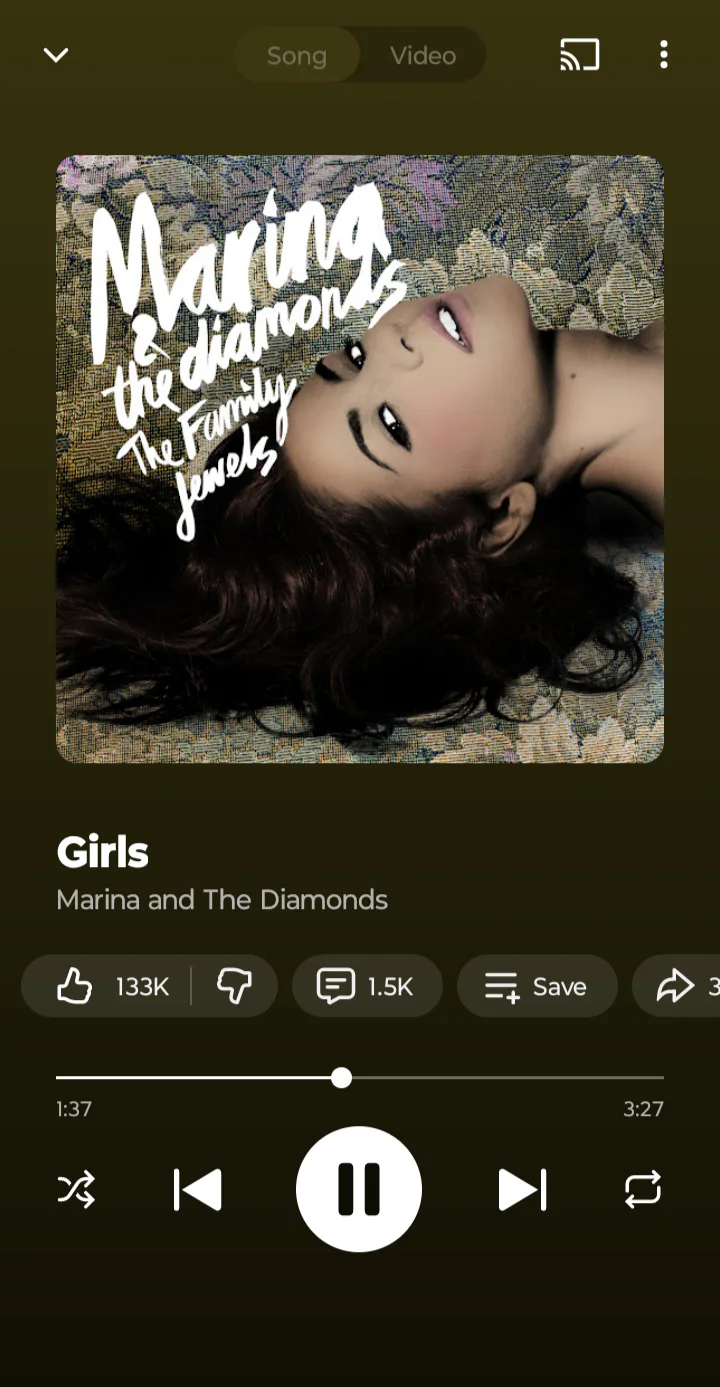Select the Song tab
The image size is (720, 1387).
pos(297,55)
